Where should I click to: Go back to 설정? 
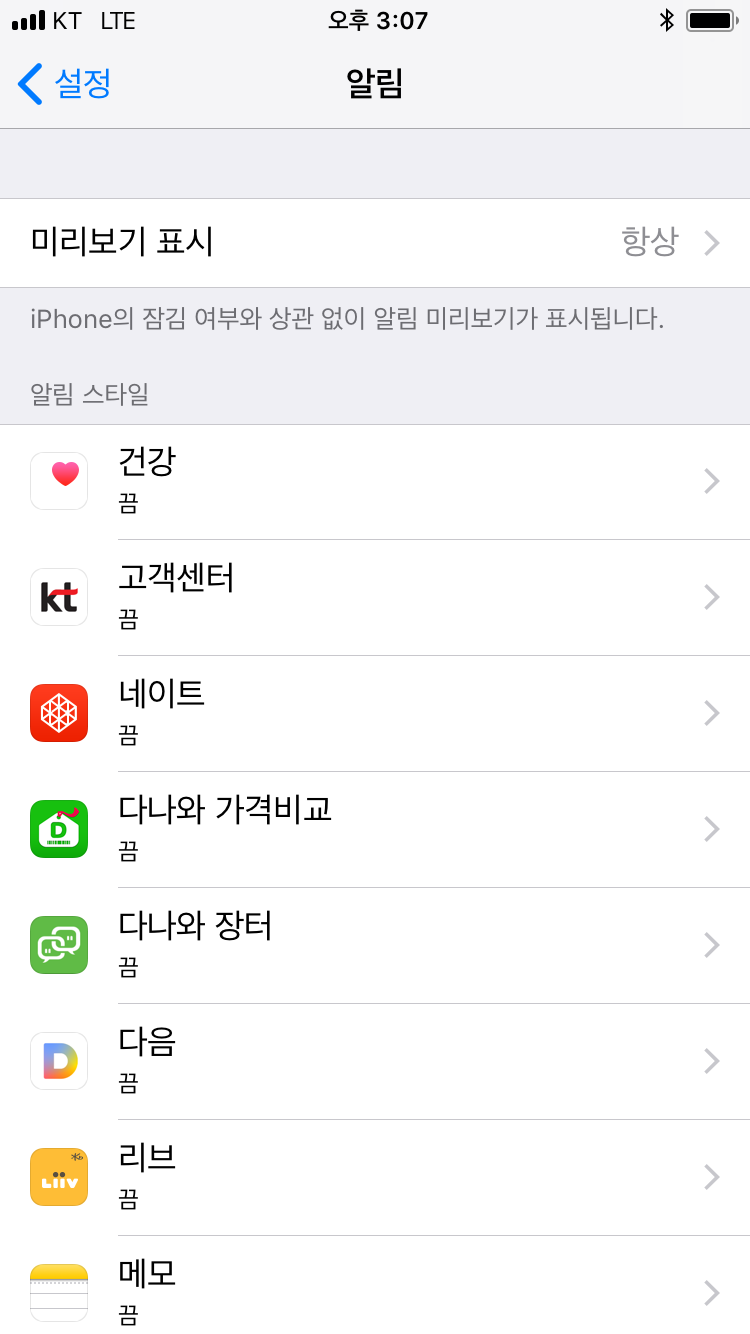65,83
